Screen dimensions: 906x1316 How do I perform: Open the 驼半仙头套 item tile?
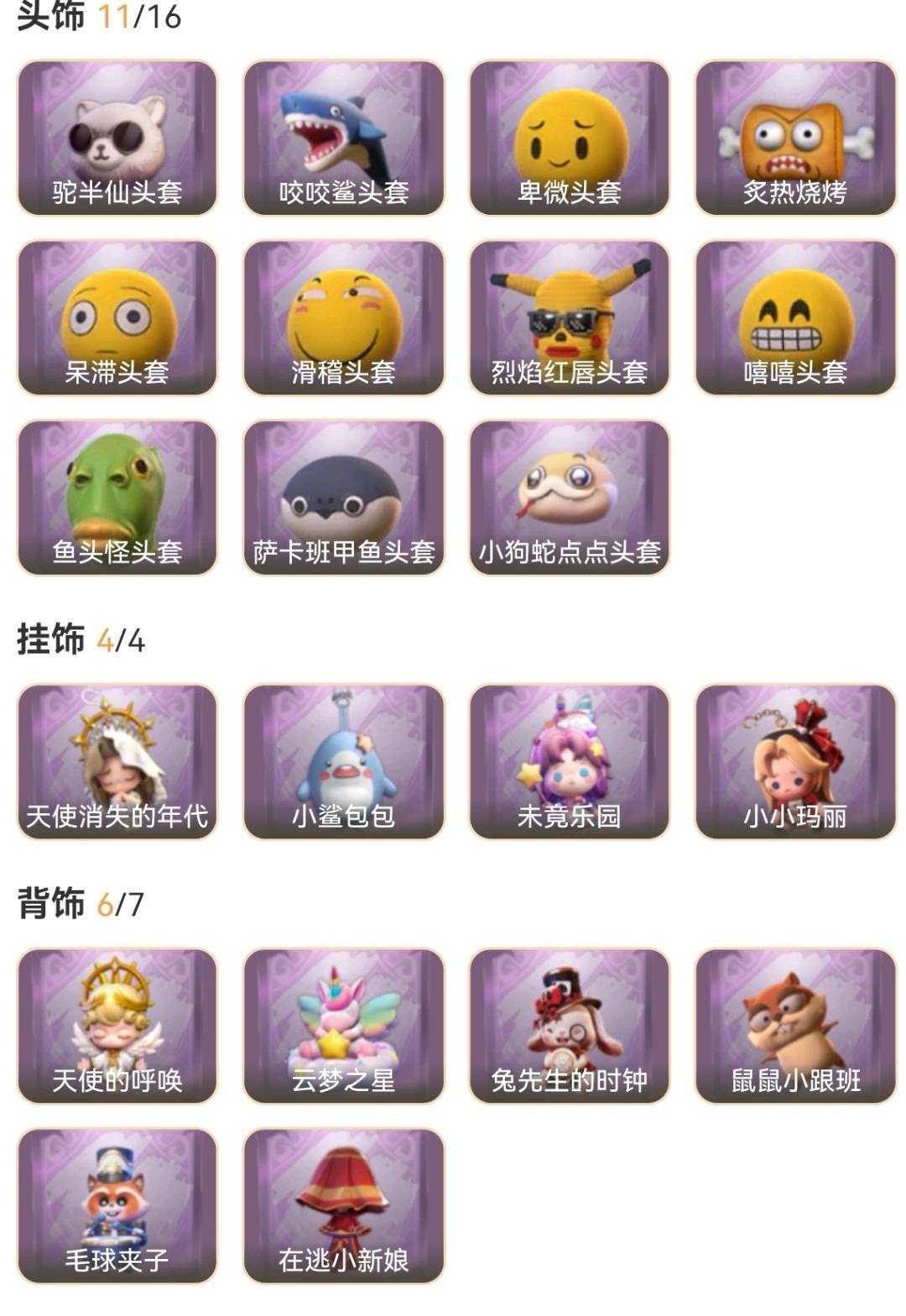(117, 138)
